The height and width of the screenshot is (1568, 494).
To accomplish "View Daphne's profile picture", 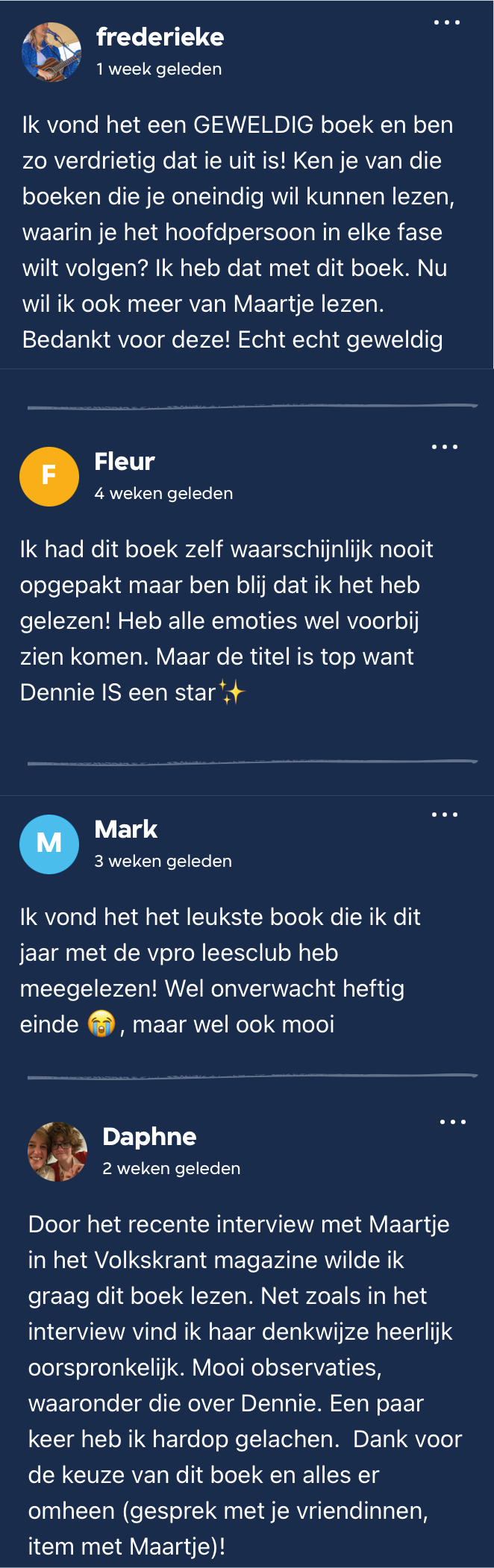I will point(57,1152).
